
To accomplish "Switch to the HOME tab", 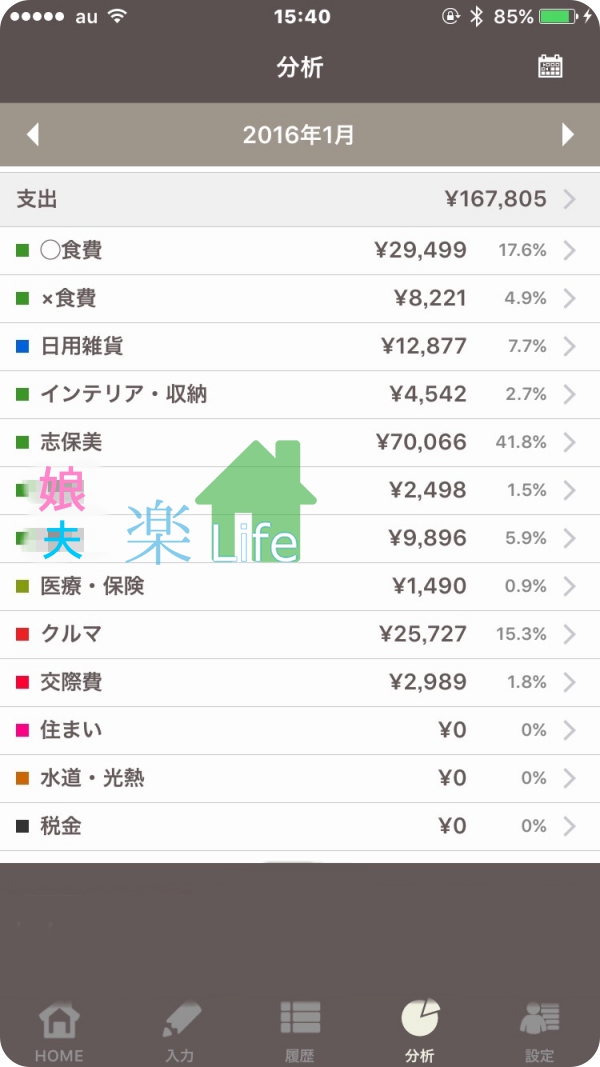I will point(59,1031).
